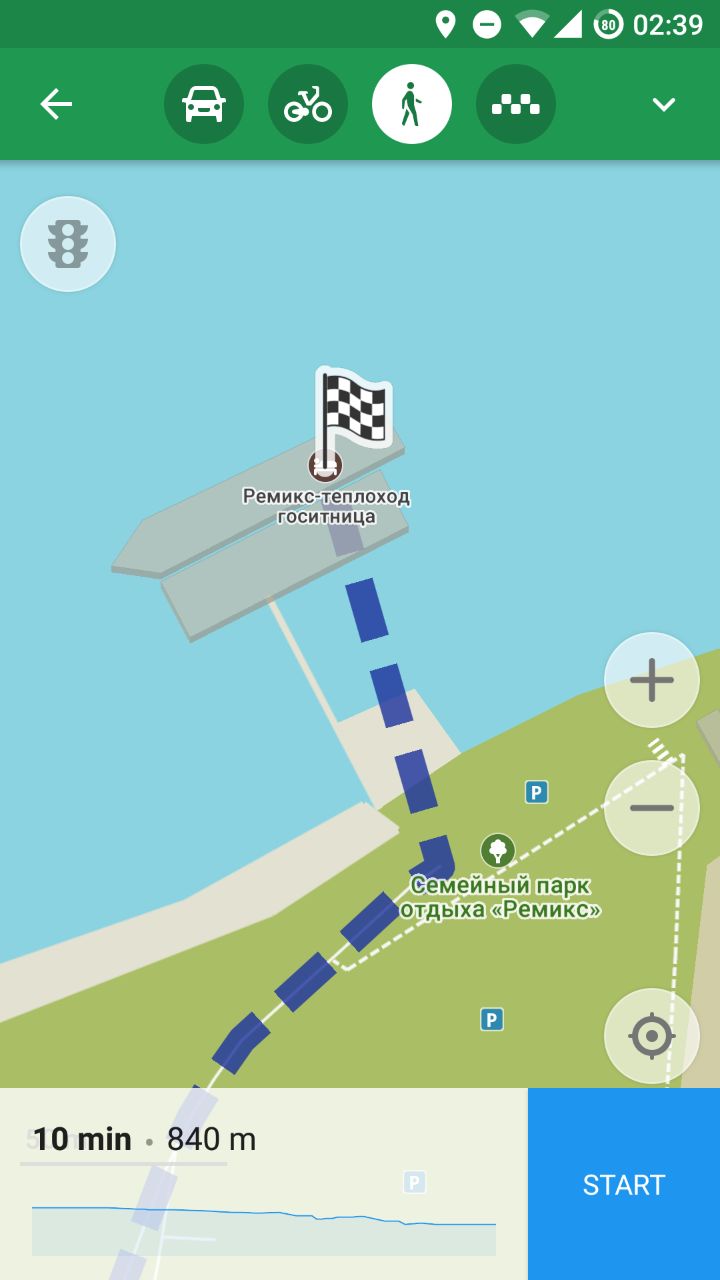The height and width of the screenshot is (1280, 720).
Task: Zoom in on the map
Action: 652,680
